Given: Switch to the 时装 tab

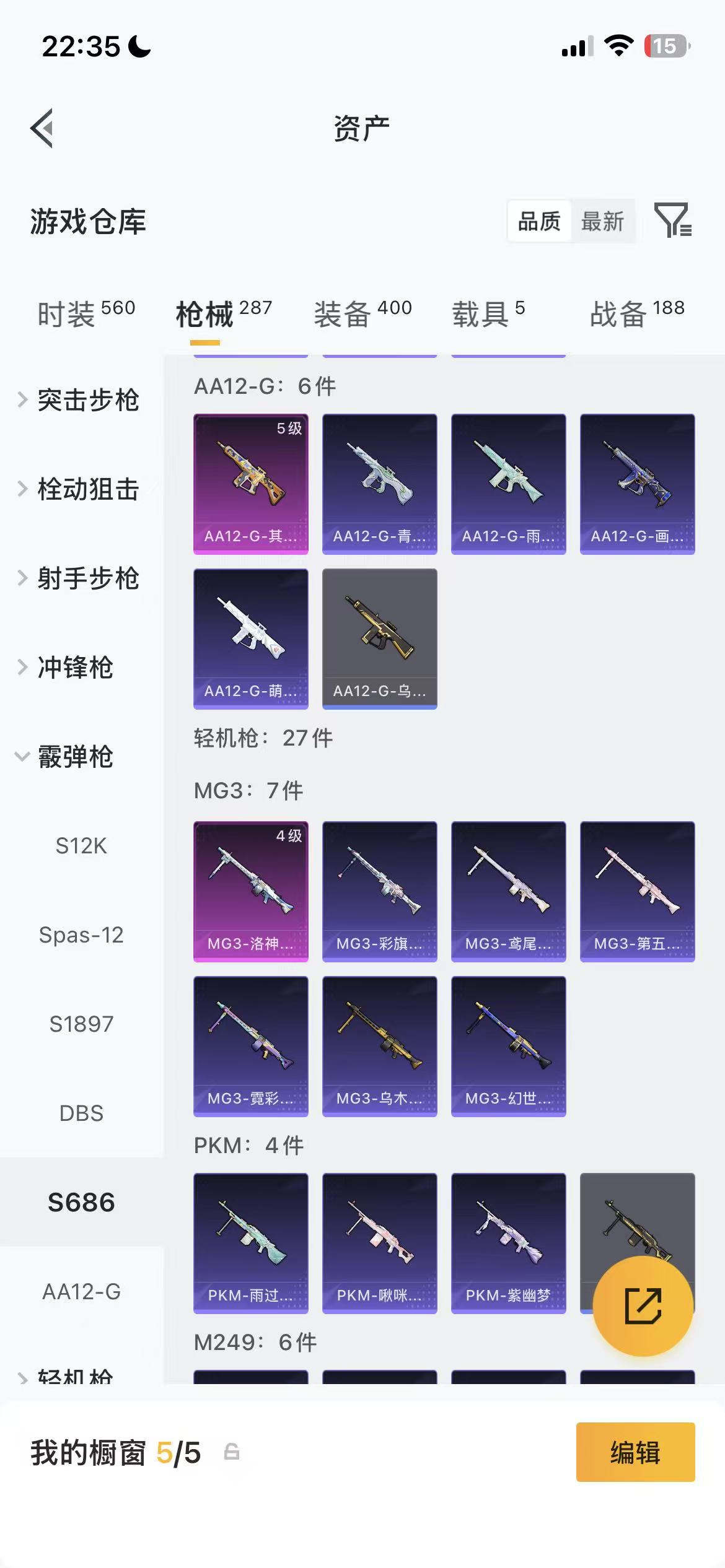Looking at the screenshot, I should pyautogui.click(x=86, y=313).
